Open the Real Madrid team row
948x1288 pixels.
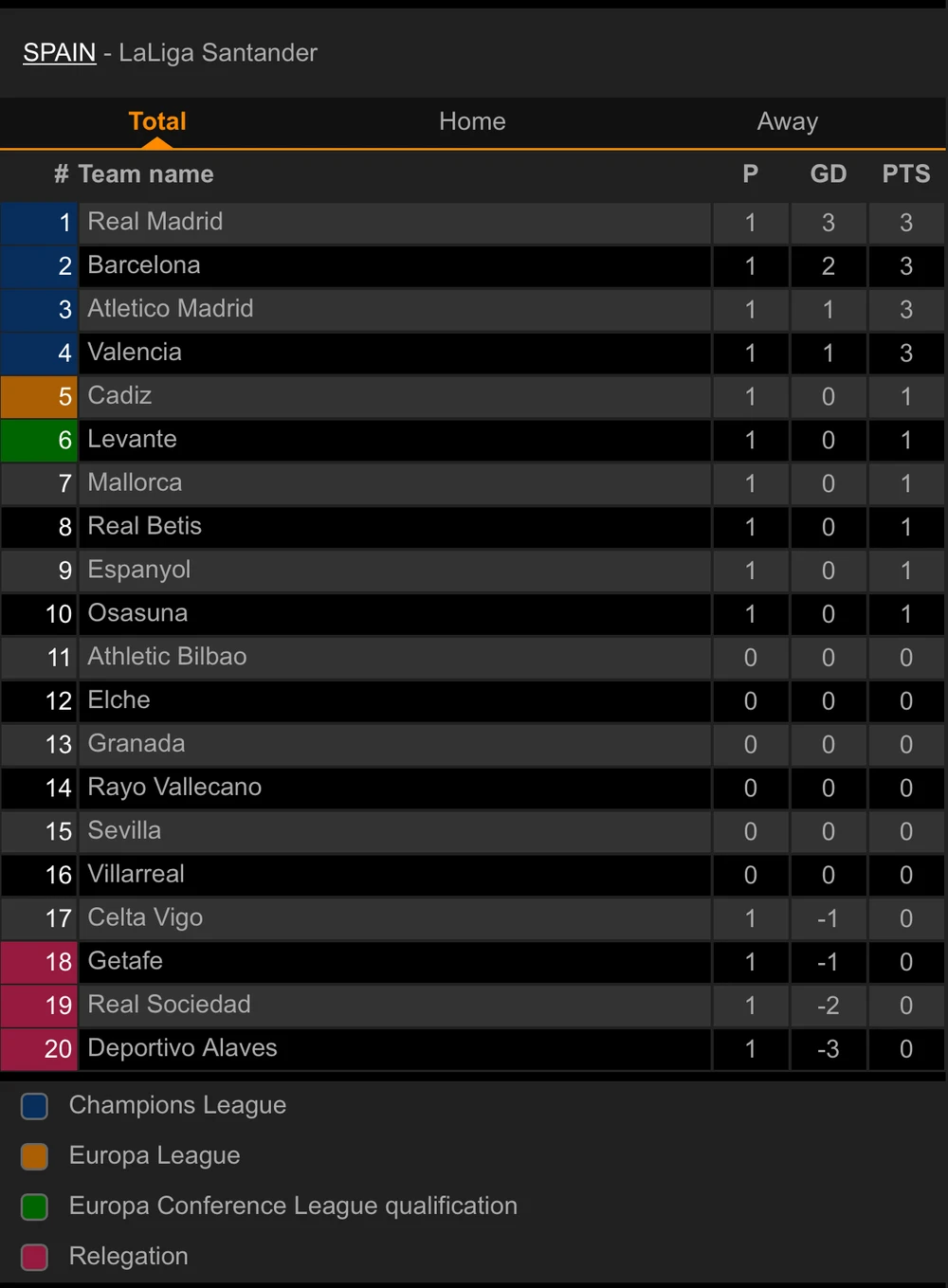point(155,222)
